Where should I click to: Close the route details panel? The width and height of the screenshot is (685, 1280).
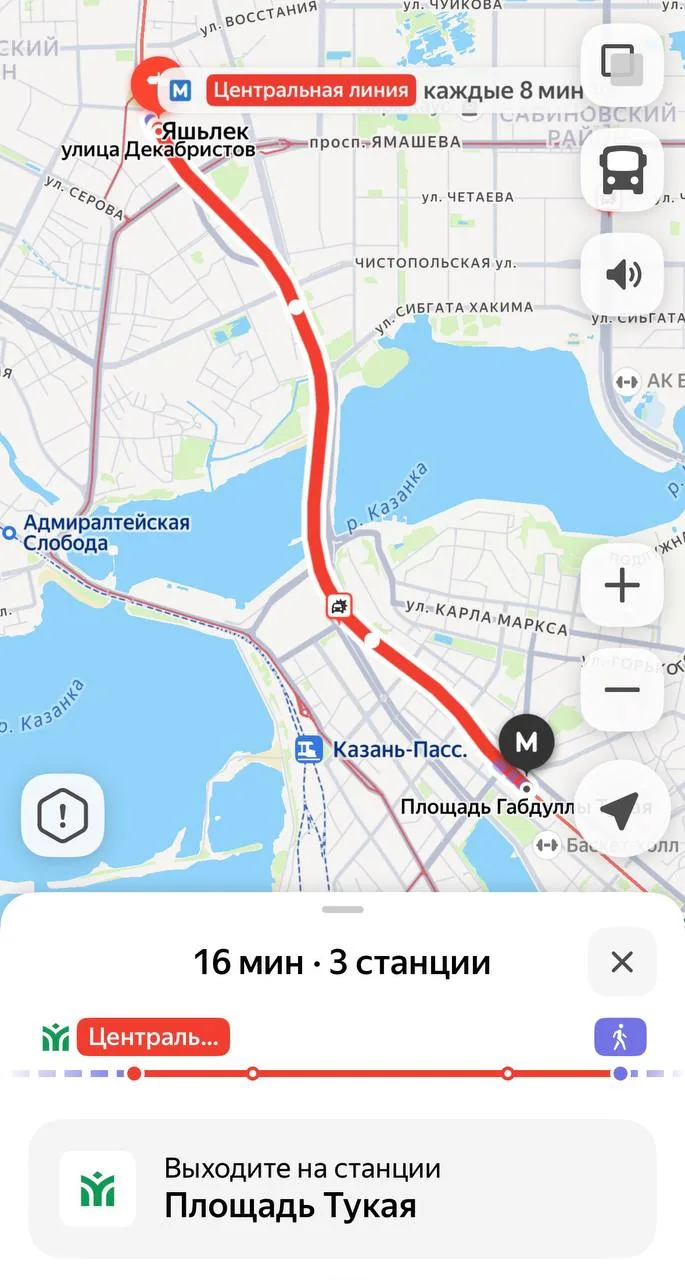[622, 962]
